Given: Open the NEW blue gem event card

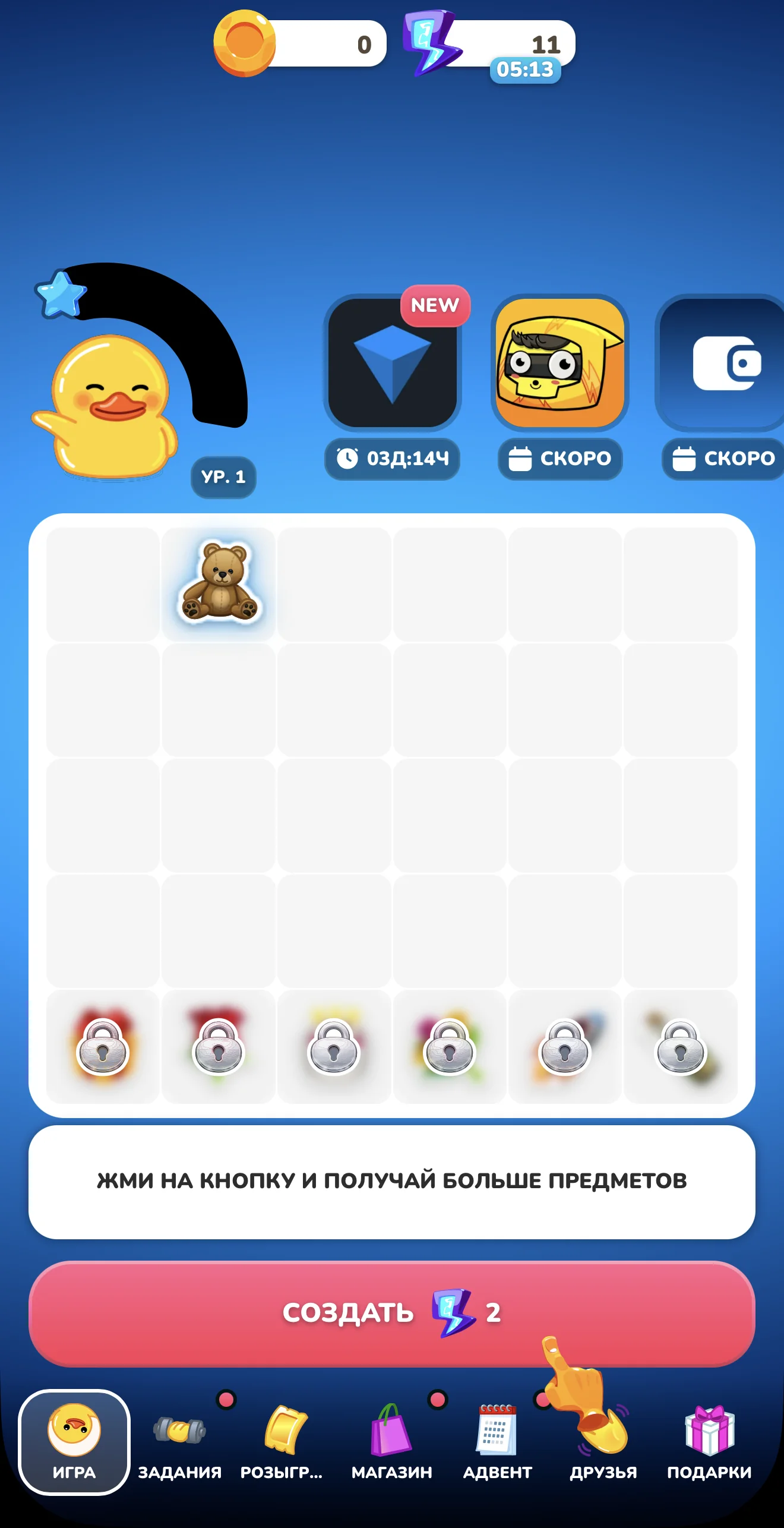Looking at the screenshot, I should coord(393,363).
